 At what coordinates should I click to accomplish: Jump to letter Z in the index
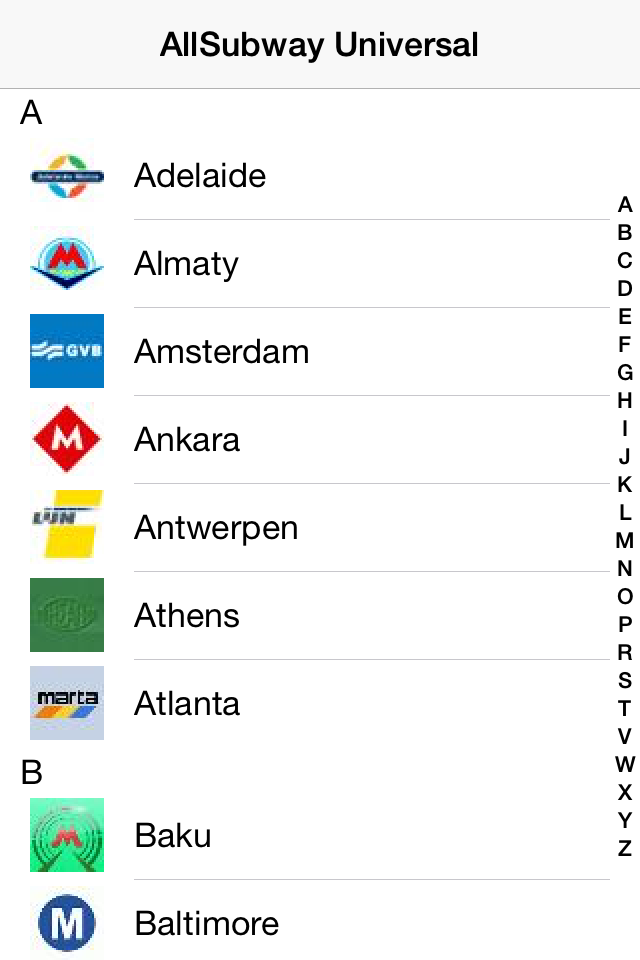point(625,849)
